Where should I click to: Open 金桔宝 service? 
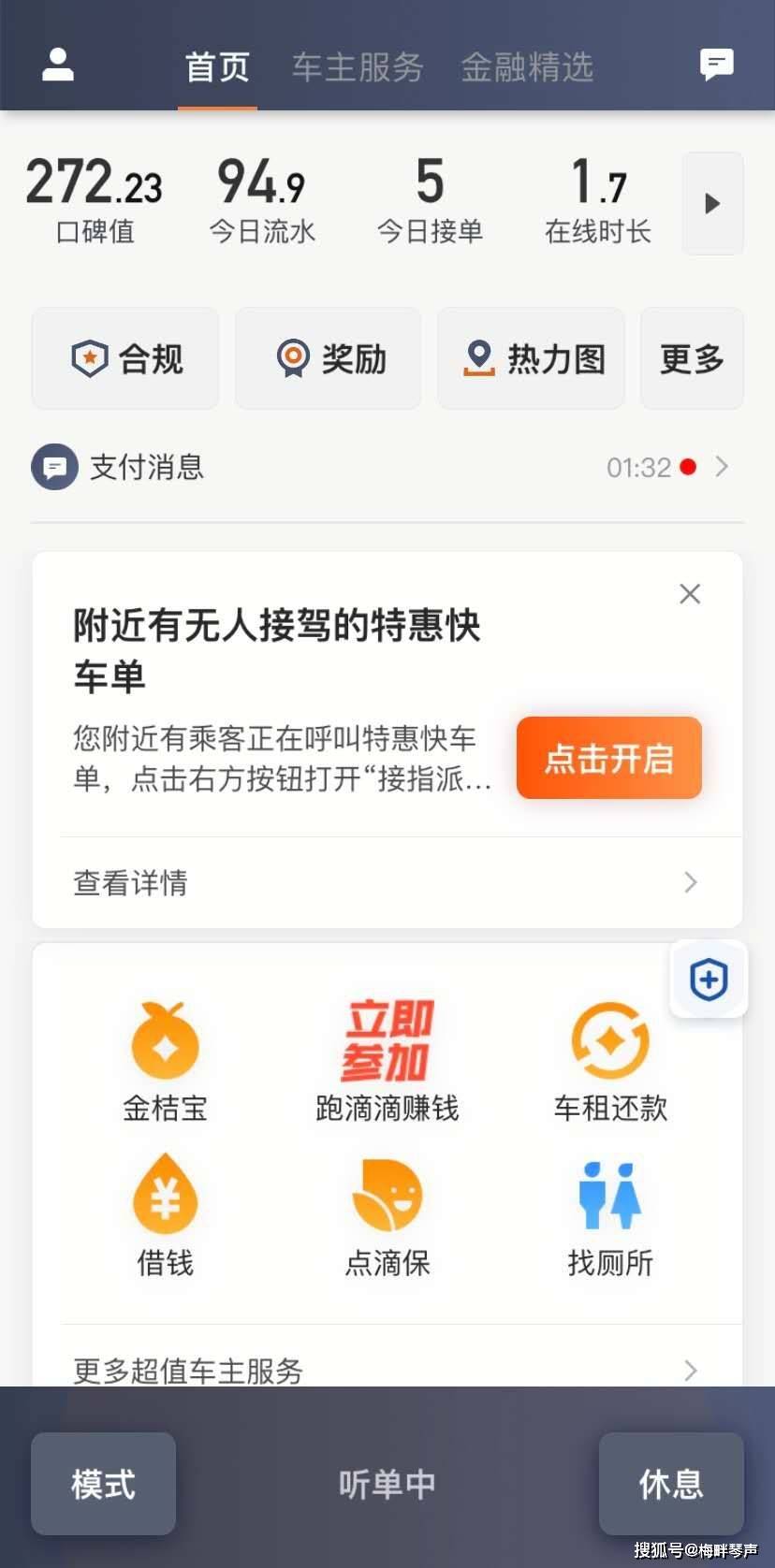[165, 1062]
